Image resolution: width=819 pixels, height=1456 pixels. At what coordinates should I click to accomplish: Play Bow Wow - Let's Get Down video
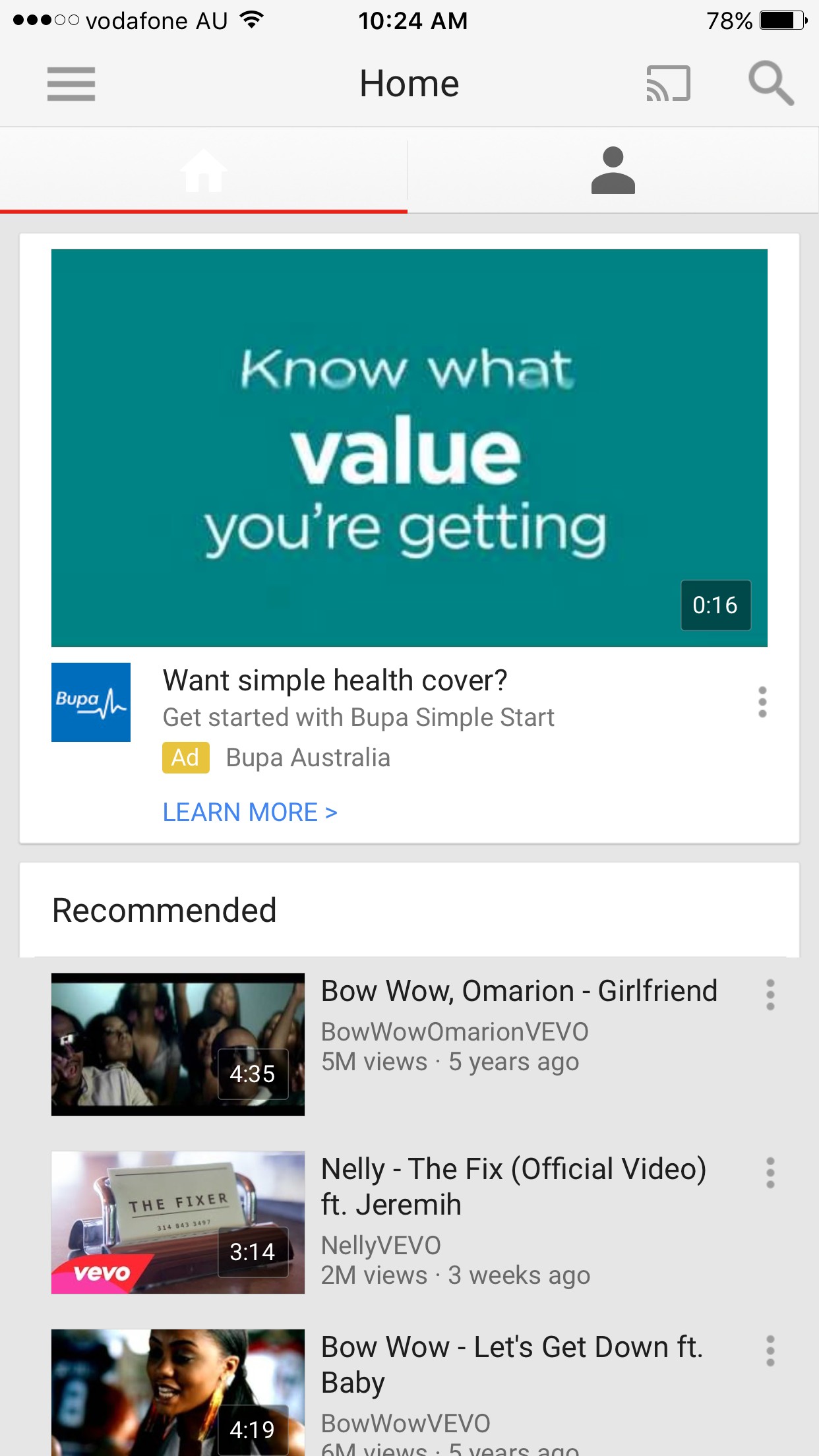click(178, 1391)
